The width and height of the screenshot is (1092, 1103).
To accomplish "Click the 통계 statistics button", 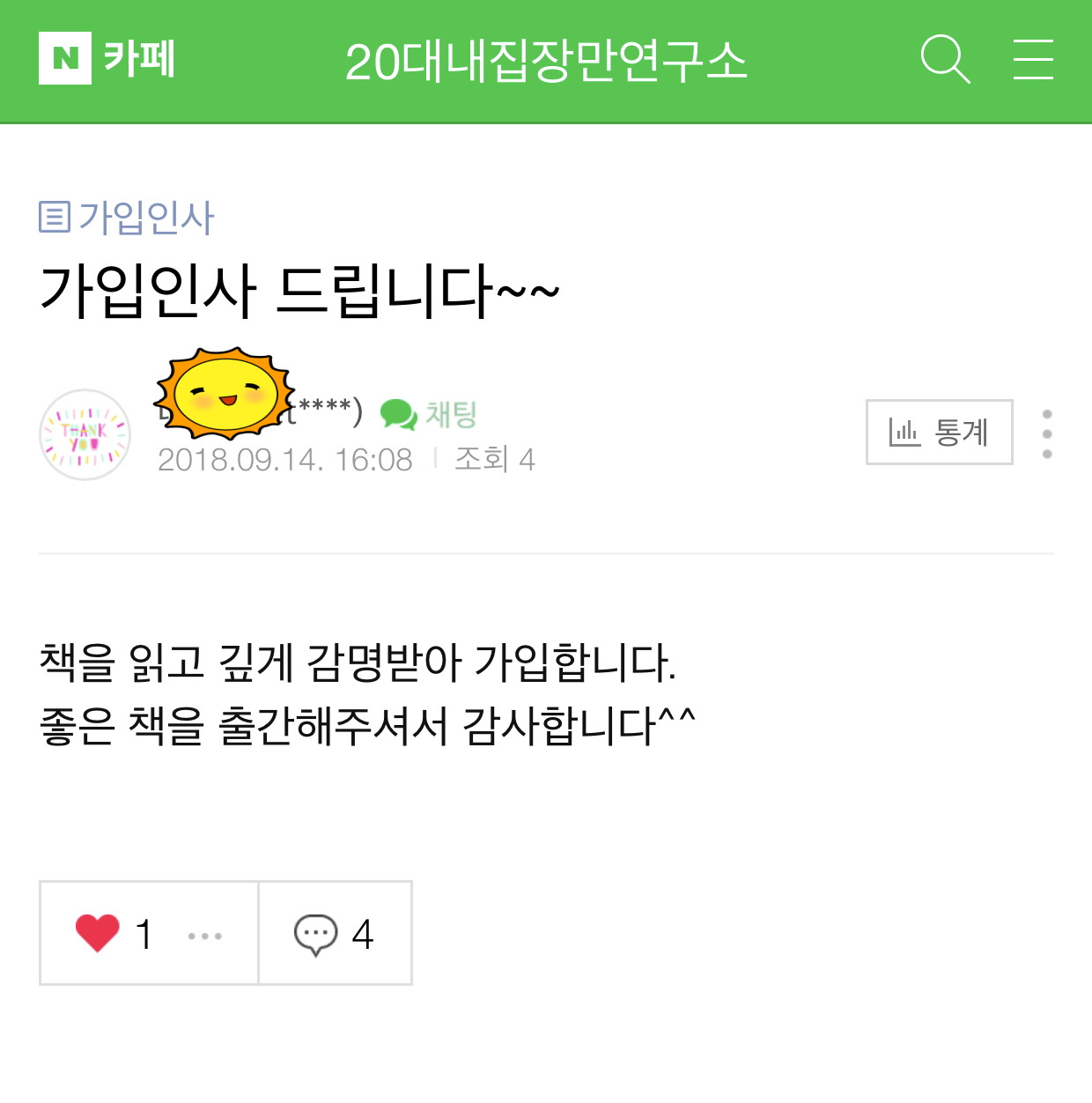I will (939, 432).
